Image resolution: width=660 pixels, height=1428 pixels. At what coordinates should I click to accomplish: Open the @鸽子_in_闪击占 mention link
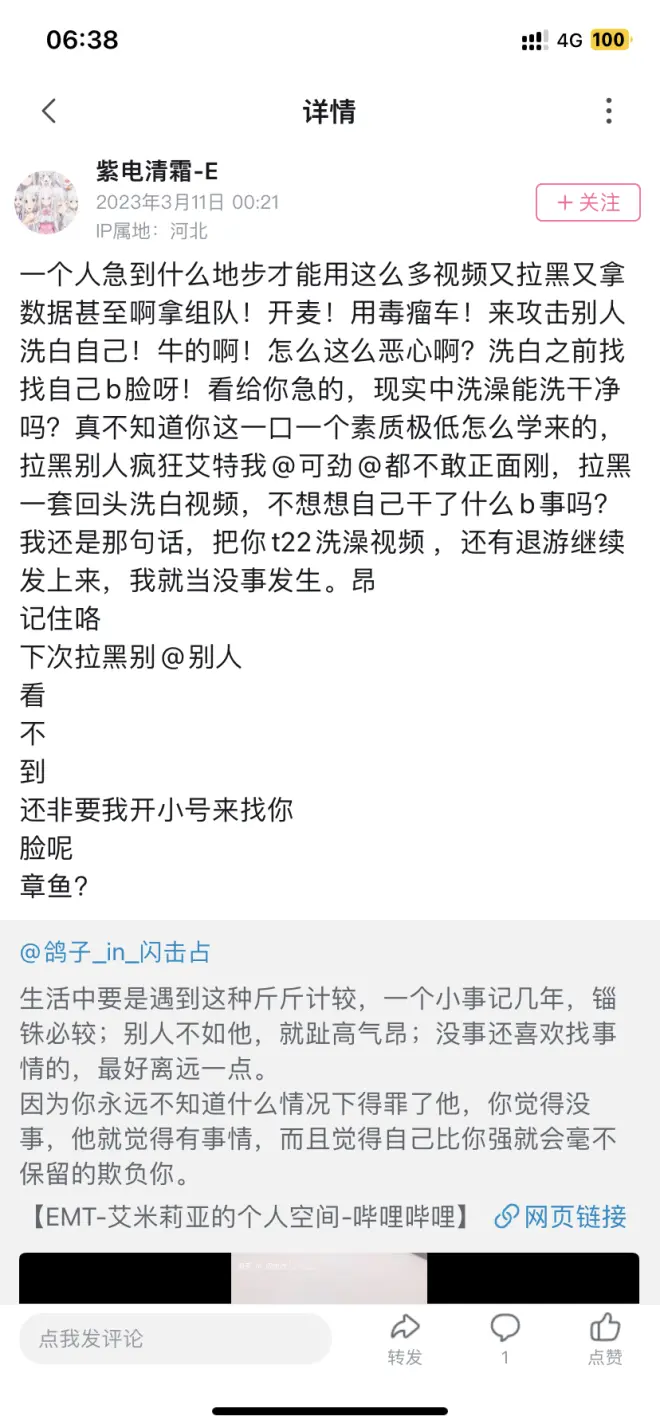tap(115, 952)
